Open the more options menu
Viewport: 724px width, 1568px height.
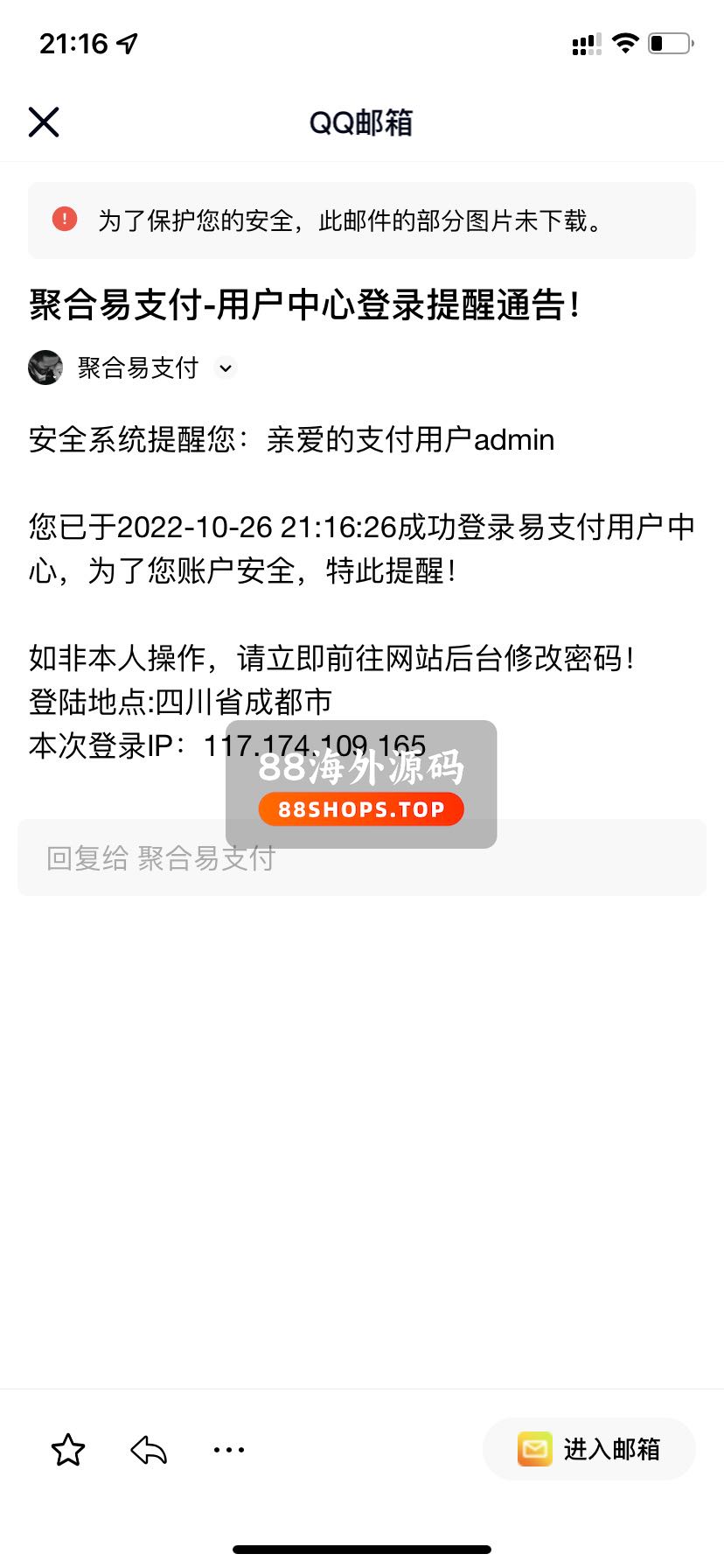pyautogui.click(x=229, y=1450)
